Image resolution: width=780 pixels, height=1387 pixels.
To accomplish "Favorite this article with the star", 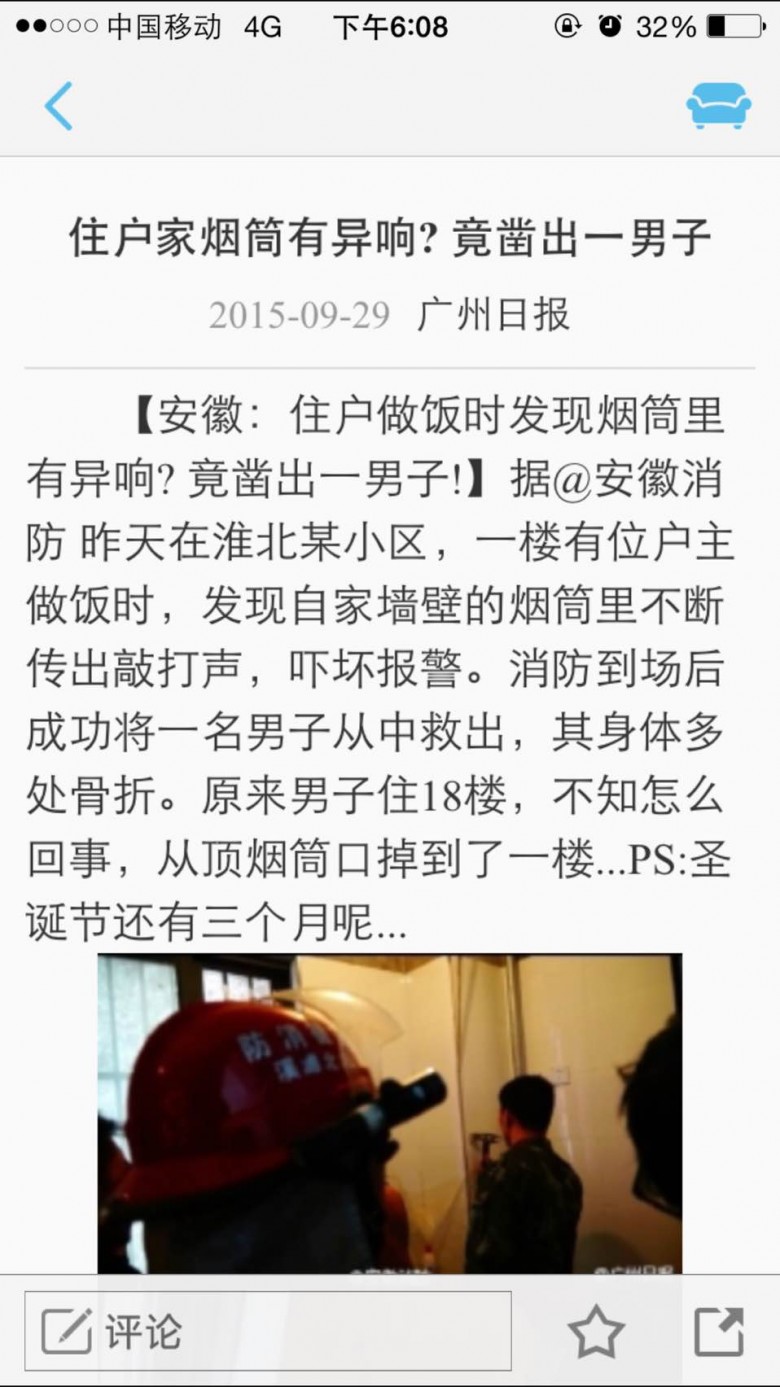I will 596,1332.
